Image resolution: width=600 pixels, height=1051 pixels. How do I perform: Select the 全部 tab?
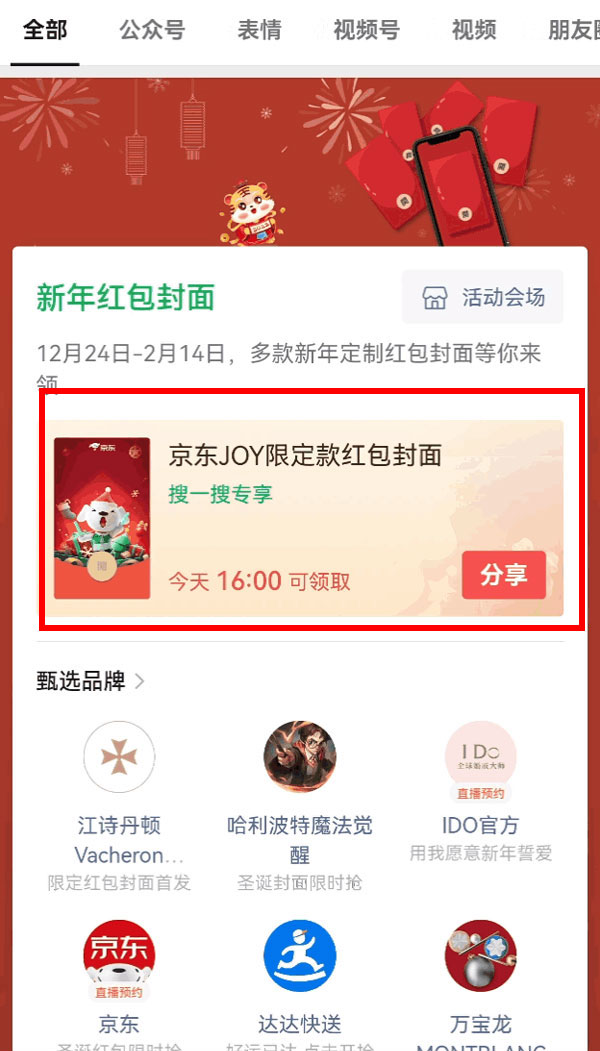[45, 30]
